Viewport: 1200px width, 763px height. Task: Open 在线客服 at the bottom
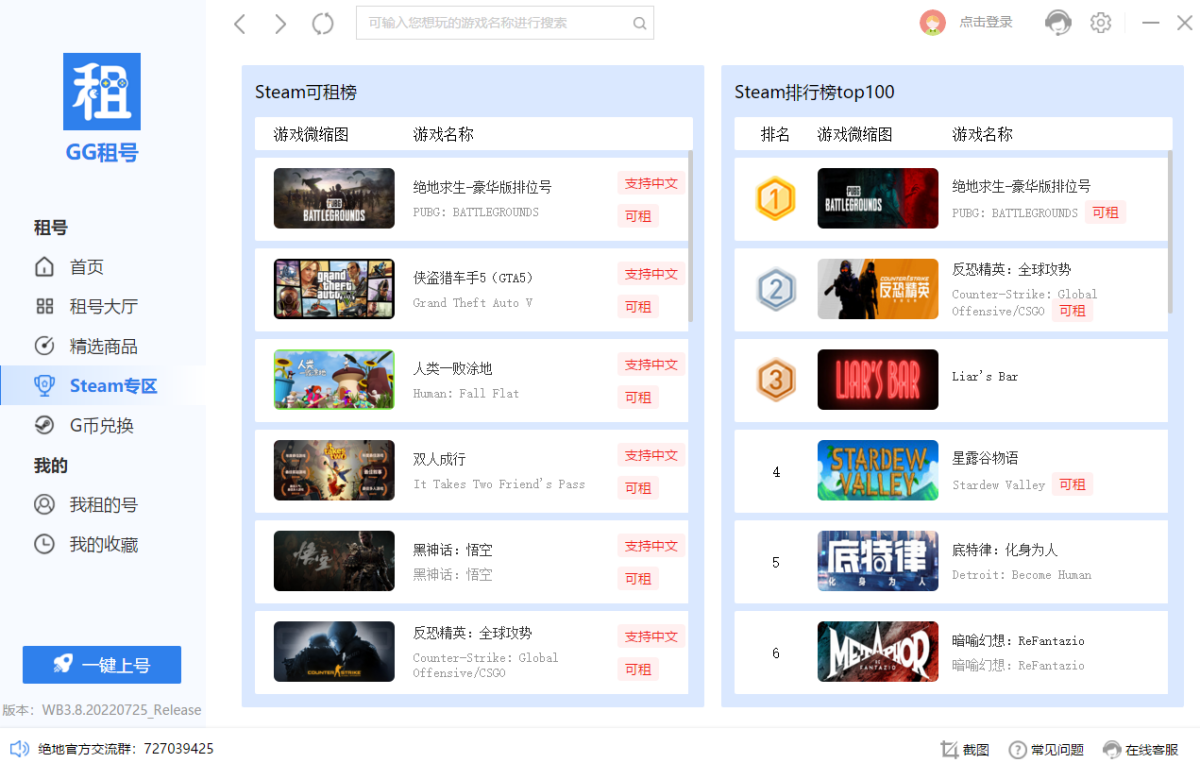(x=1140, y=749)
